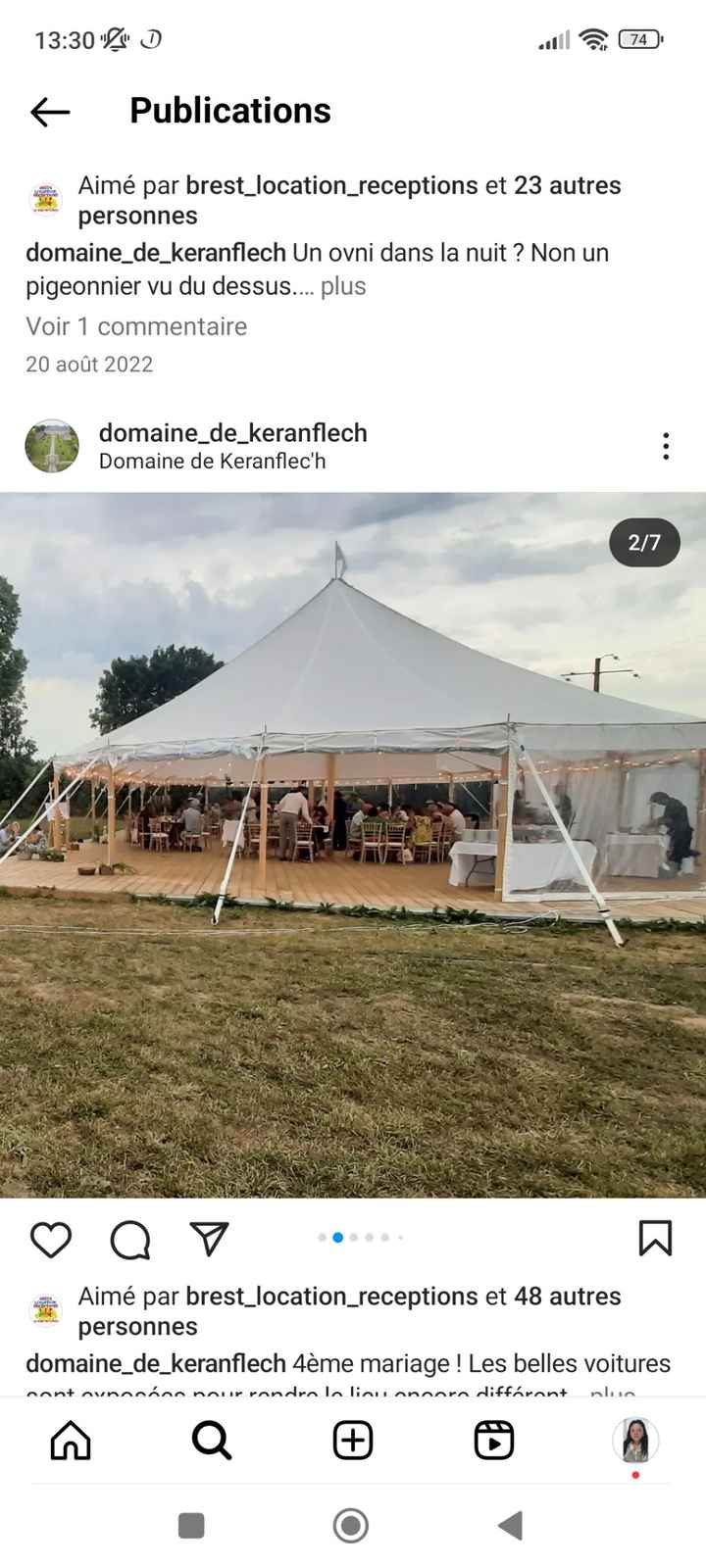Open my profile tab
The width and height of the screenshot is (706, 1568).
point(634,1440)
